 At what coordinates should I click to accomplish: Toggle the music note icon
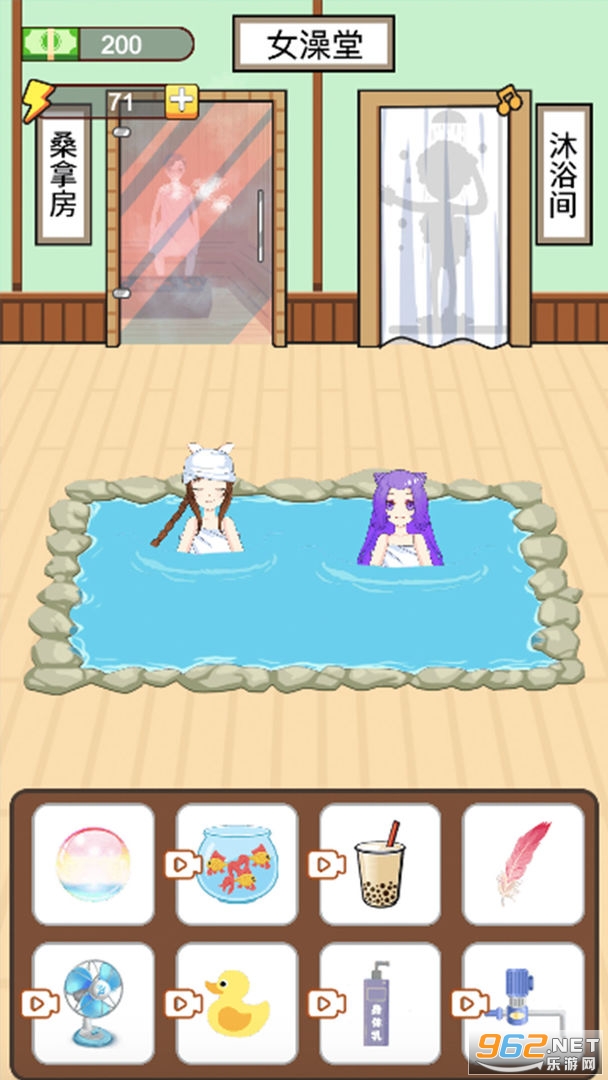point(508,97)
